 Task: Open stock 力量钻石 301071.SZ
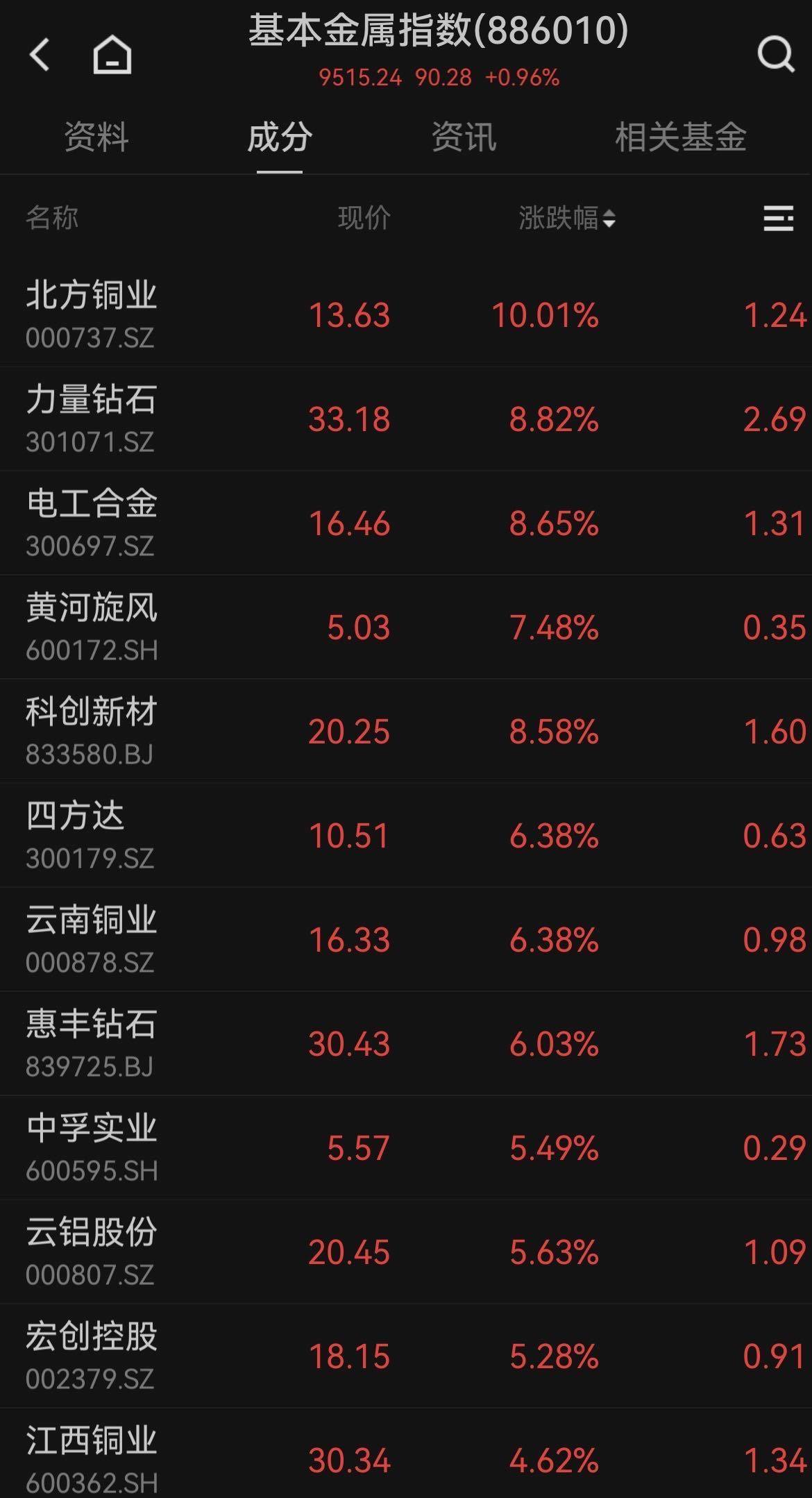point(406,419)
